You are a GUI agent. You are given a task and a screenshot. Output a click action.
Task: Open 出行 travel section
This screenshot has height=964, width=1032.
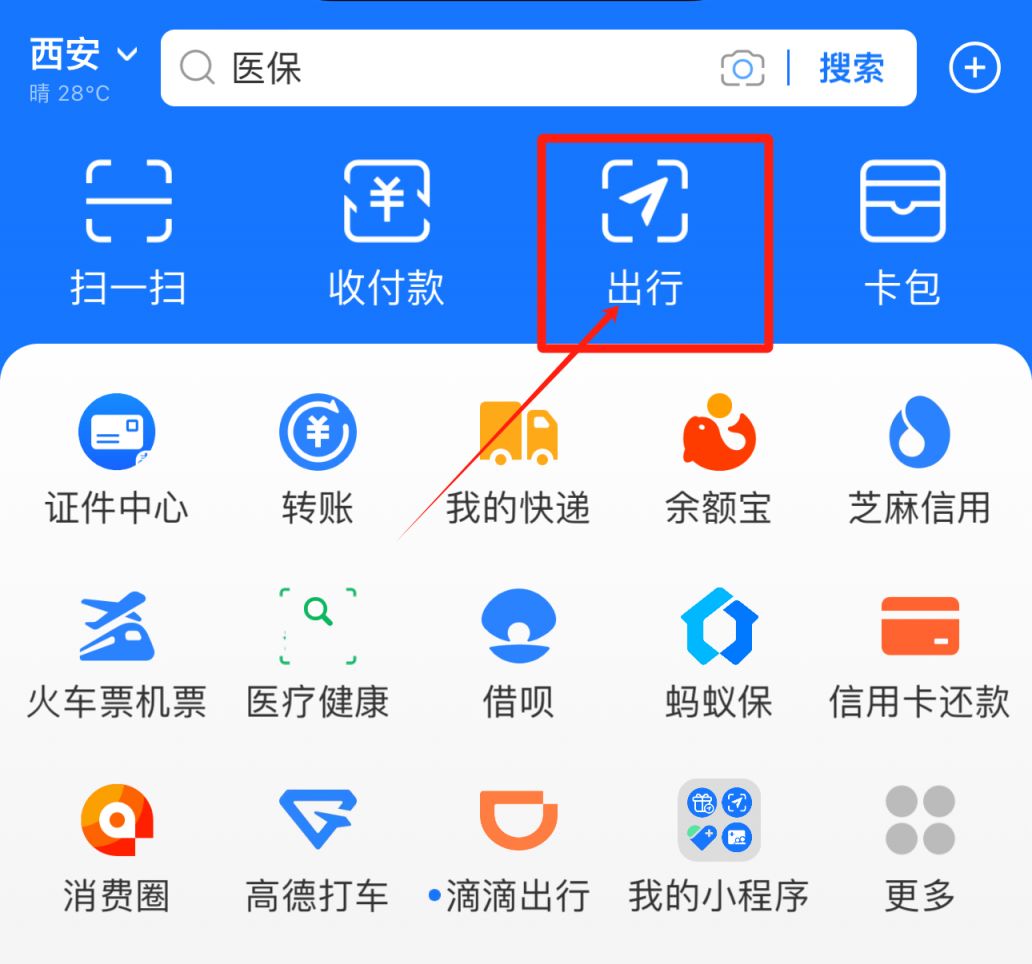pos(645,232)
